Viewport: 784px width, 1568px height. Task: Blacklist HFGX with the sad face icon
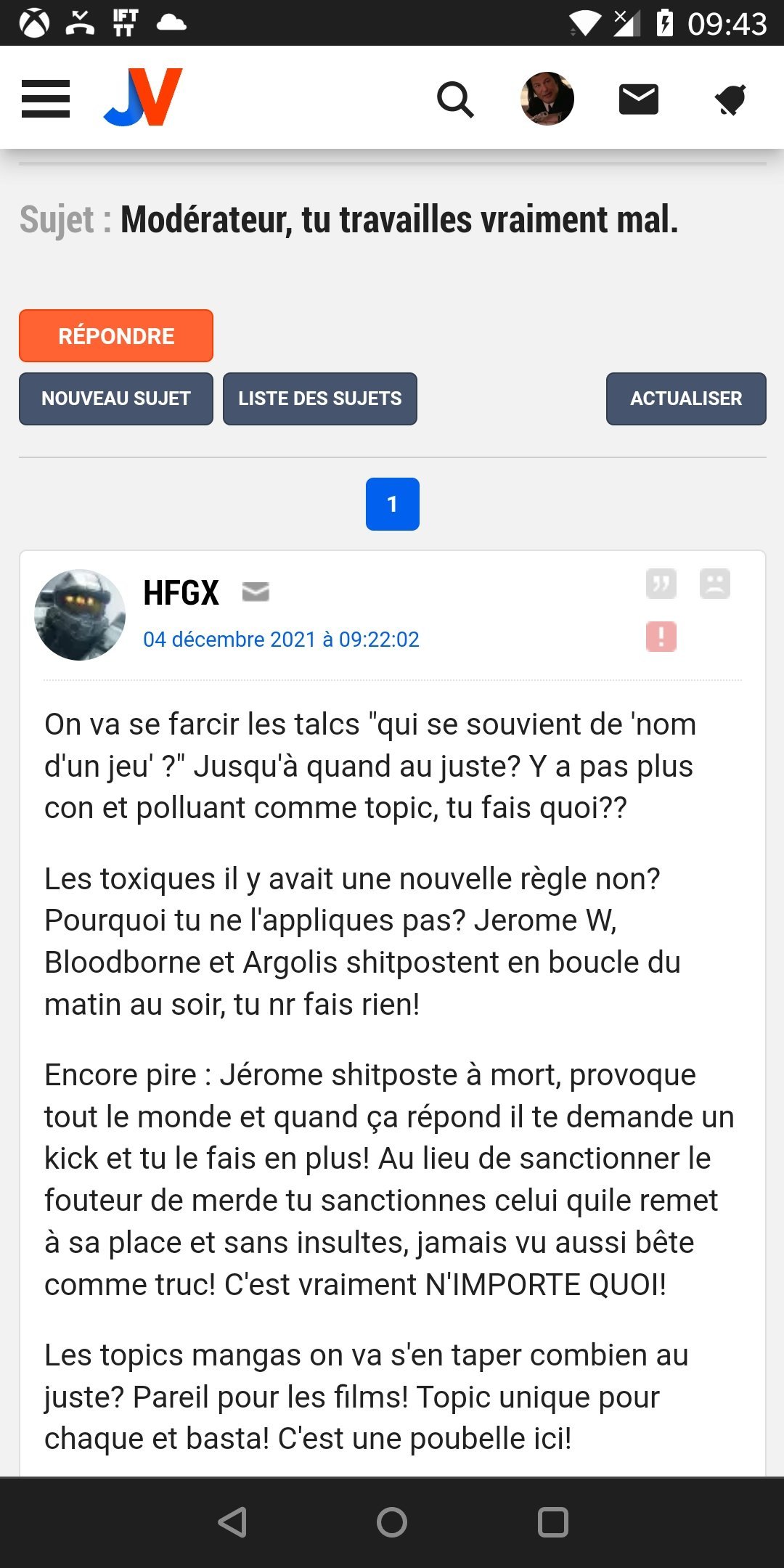click(x=715, y=584)
